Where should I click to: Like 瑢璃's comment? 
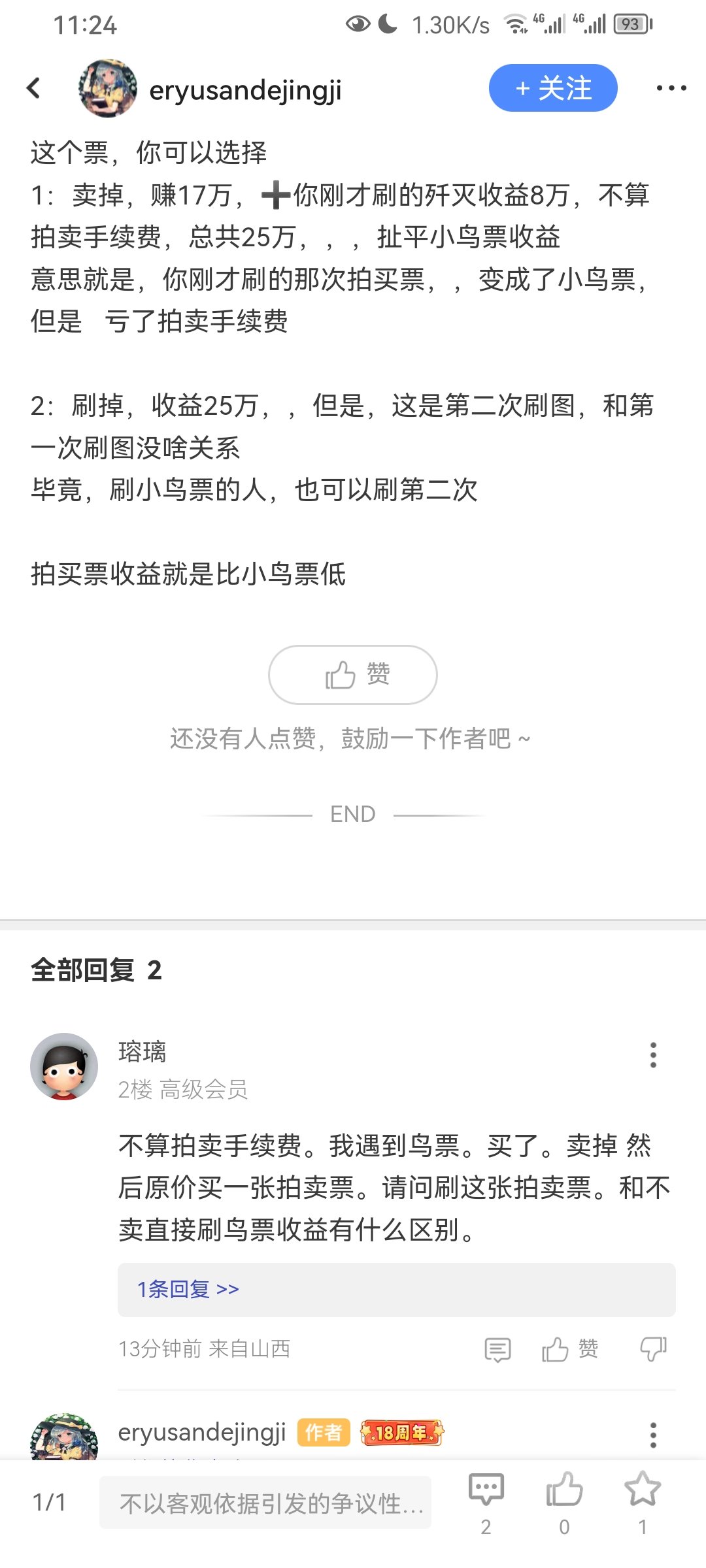tap(570, 1349)
